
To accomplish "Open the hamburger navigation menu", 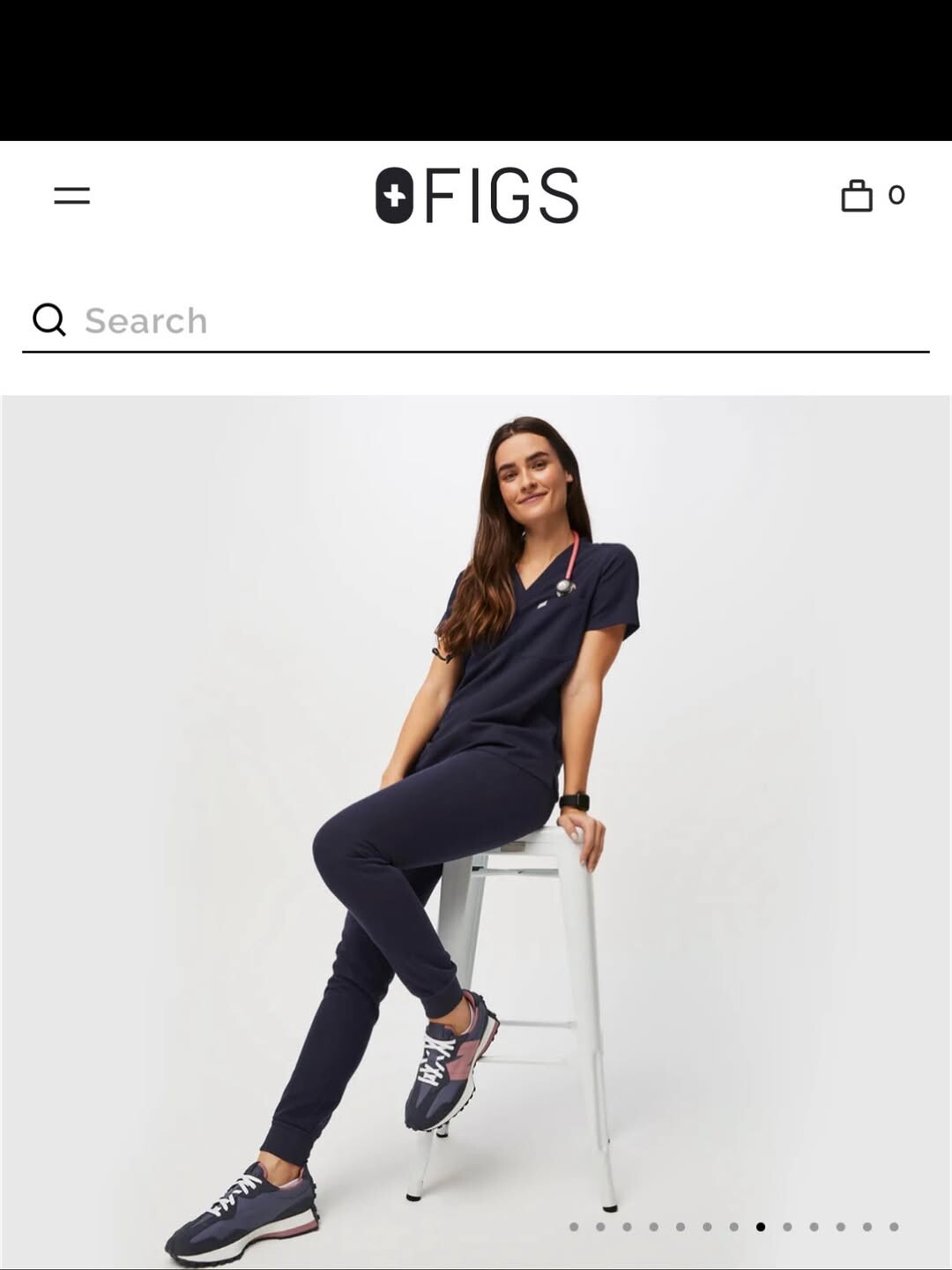I will click(72, 195).
